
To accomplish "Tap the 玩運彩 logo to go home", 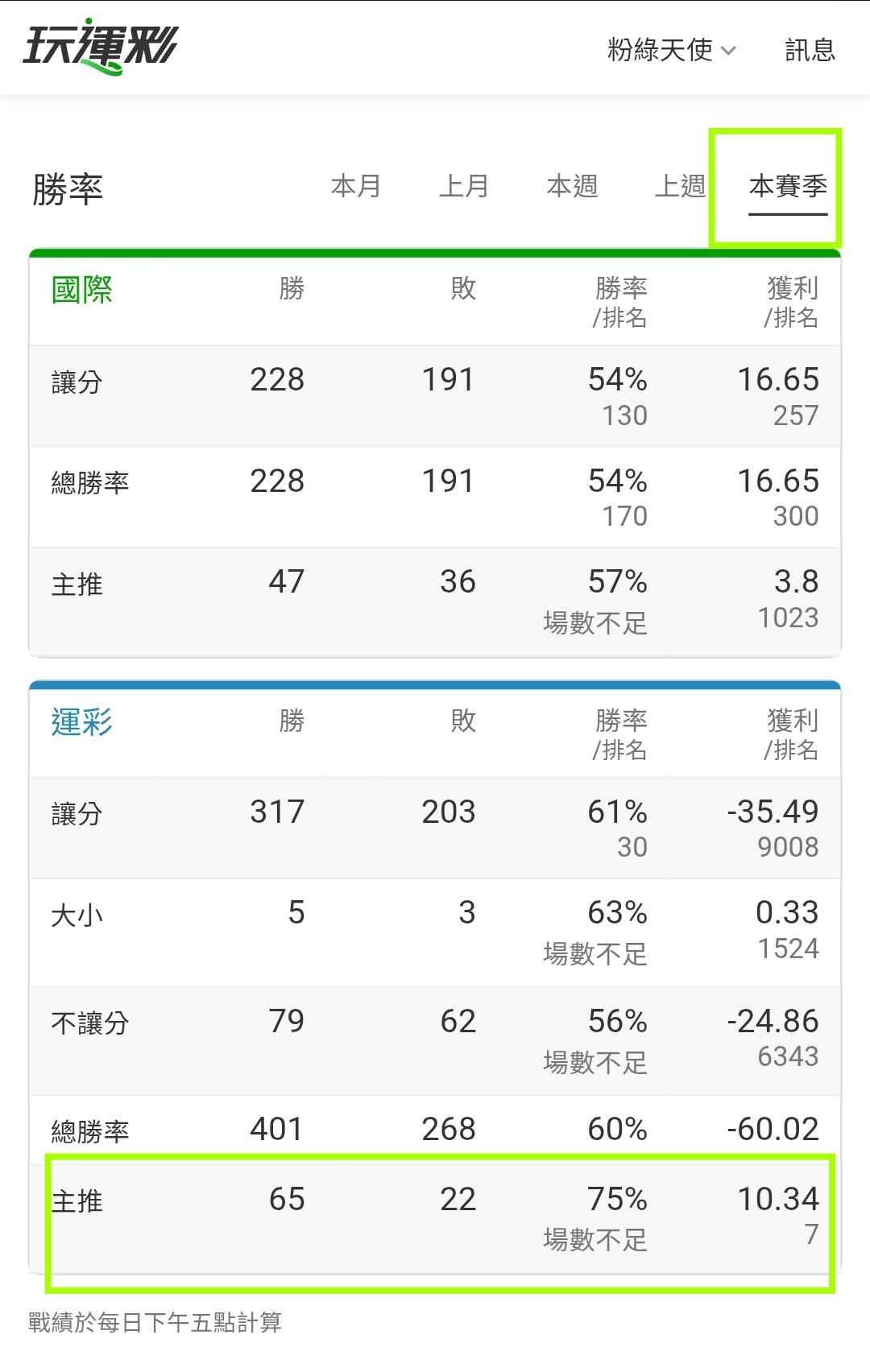I will 100,46.
